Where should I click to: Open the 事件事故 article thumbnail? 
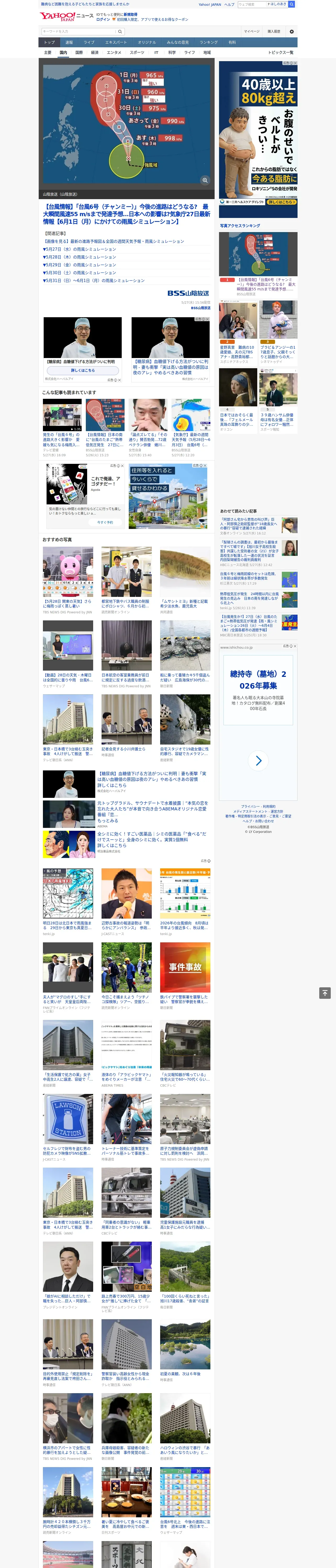click(x=185, y=967)
